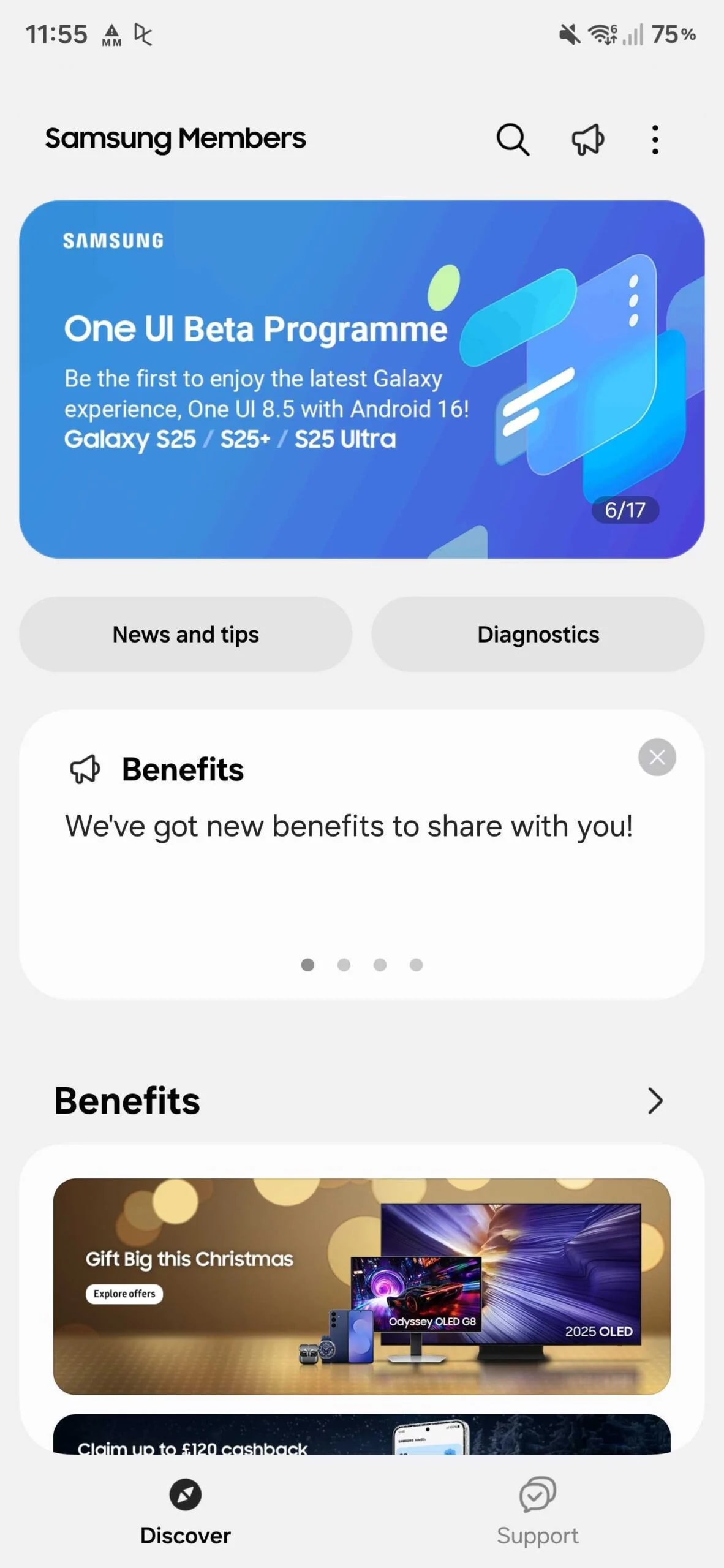This screenshot has height=1568, width=724.
Task: Open the search function
Action: pos(512,139)
